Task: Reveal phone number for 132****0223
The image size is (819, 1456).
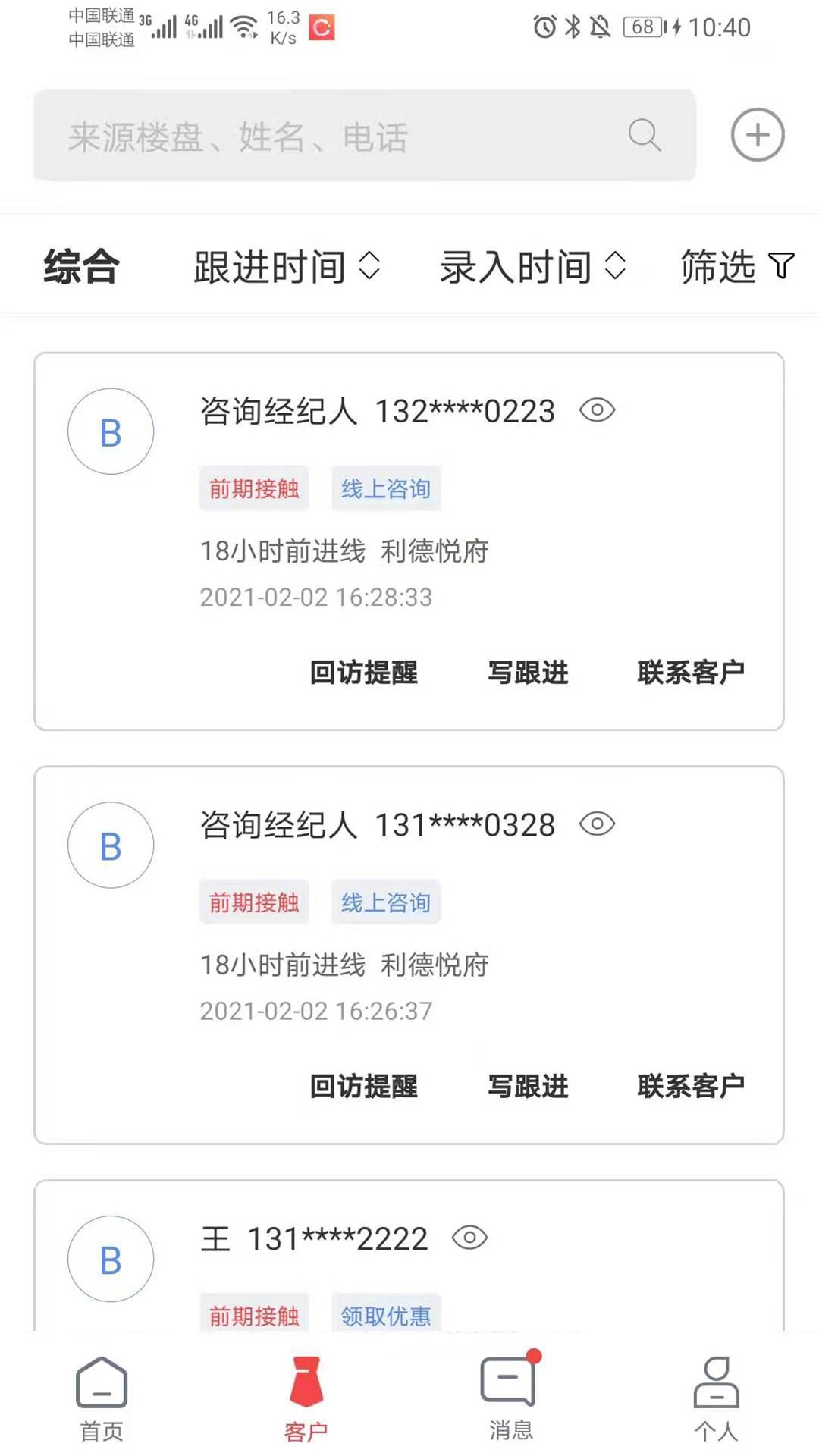Action: pos(598,410)
